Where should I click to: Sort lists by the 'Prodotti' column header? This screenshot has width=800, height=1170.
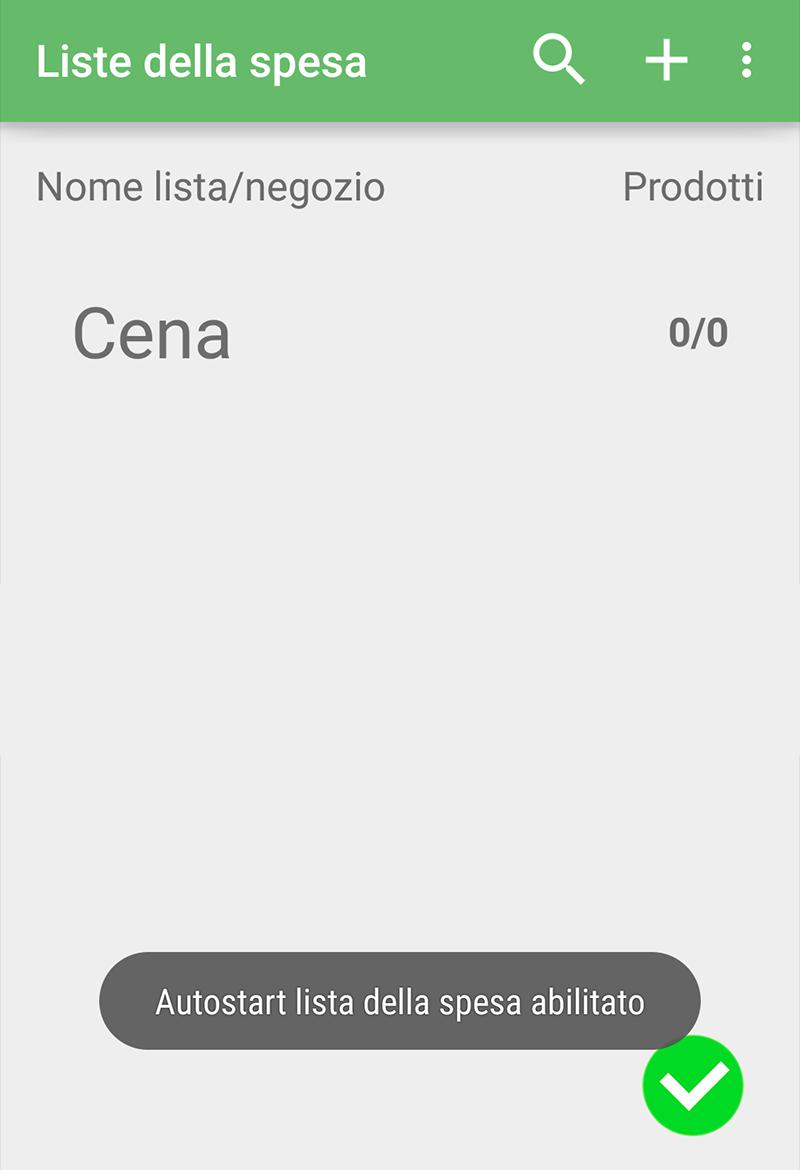692,187
